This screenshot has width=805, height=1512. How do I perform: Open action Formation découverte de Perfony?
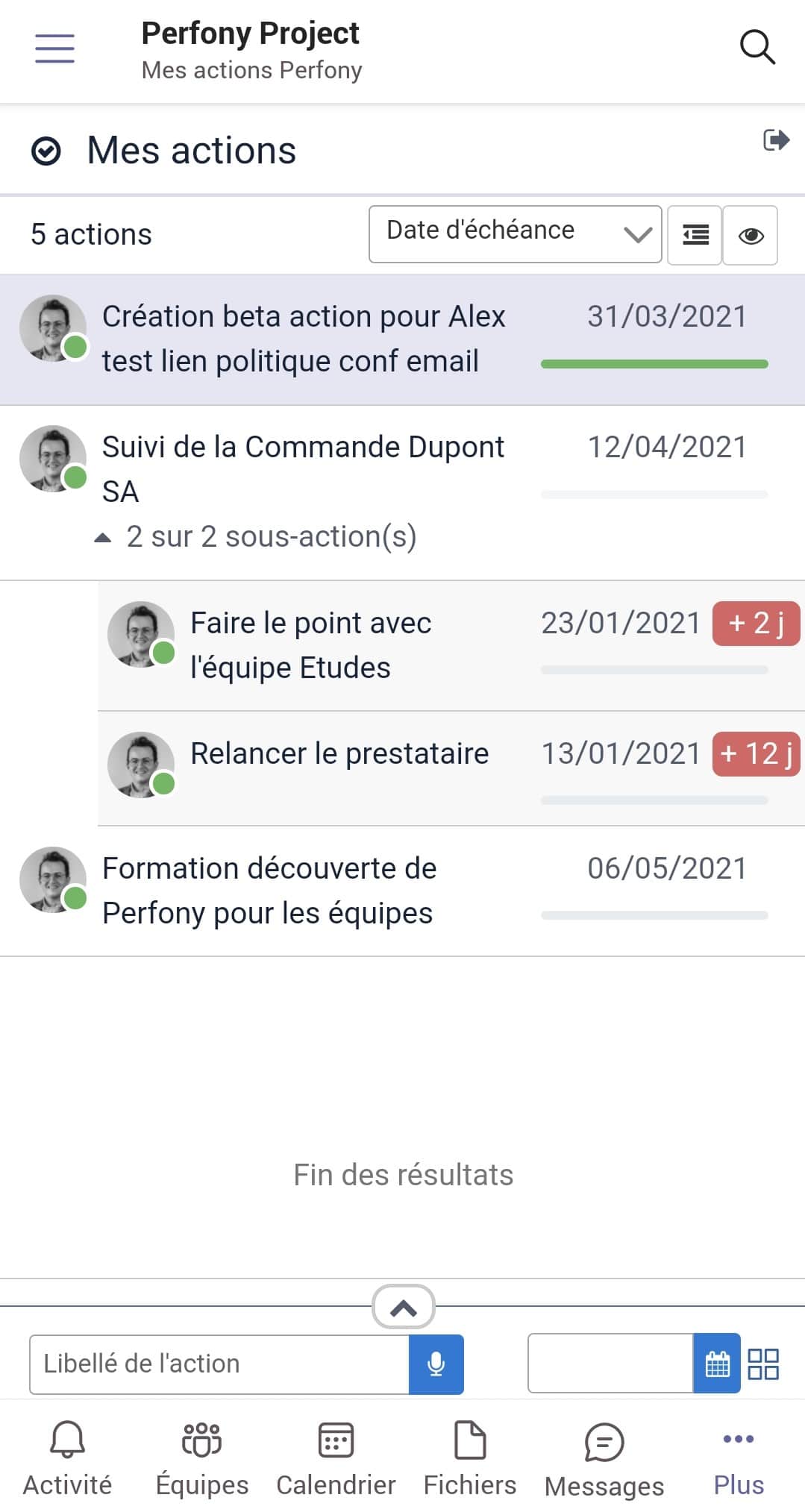click(269, 891)
